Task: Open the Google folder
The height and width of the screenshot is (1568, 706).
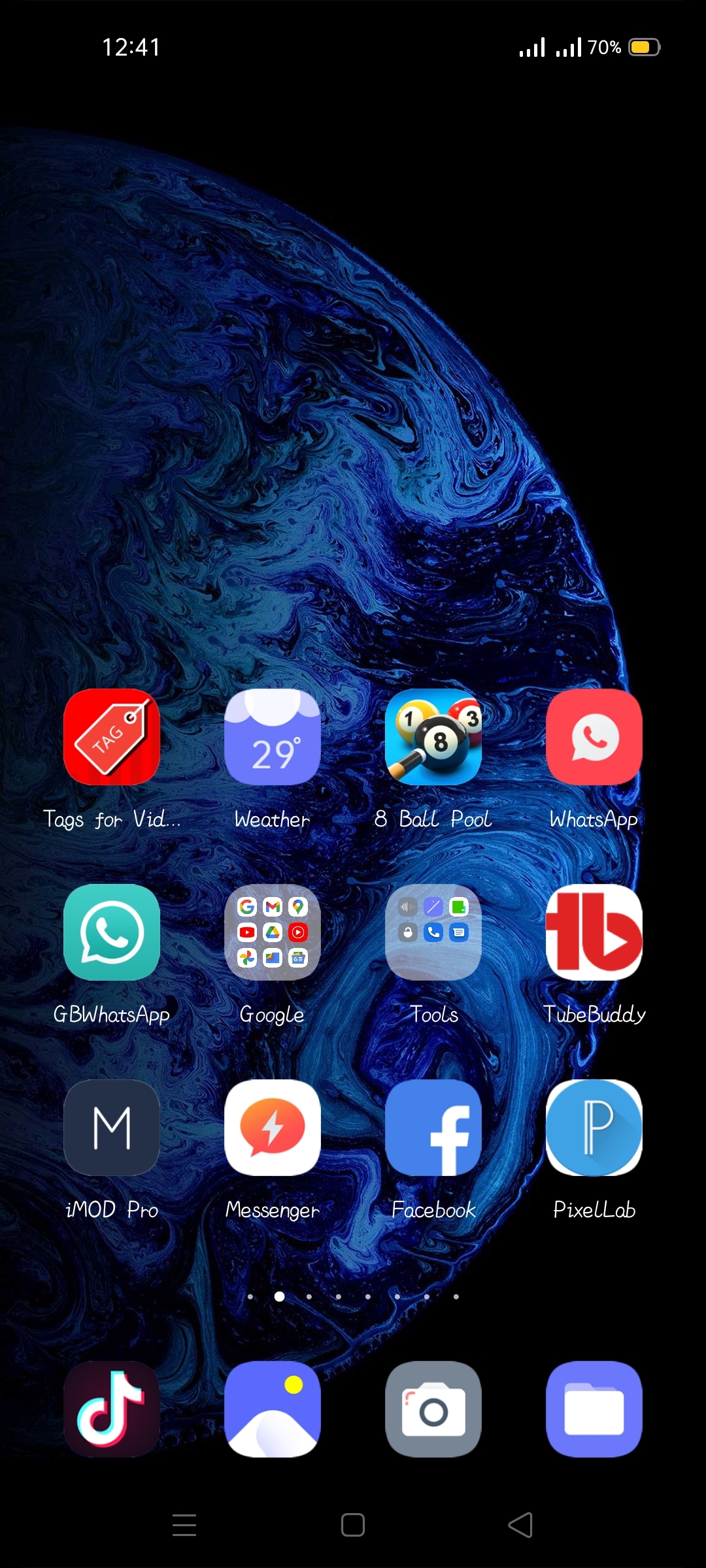Action: tap(273, 932)
